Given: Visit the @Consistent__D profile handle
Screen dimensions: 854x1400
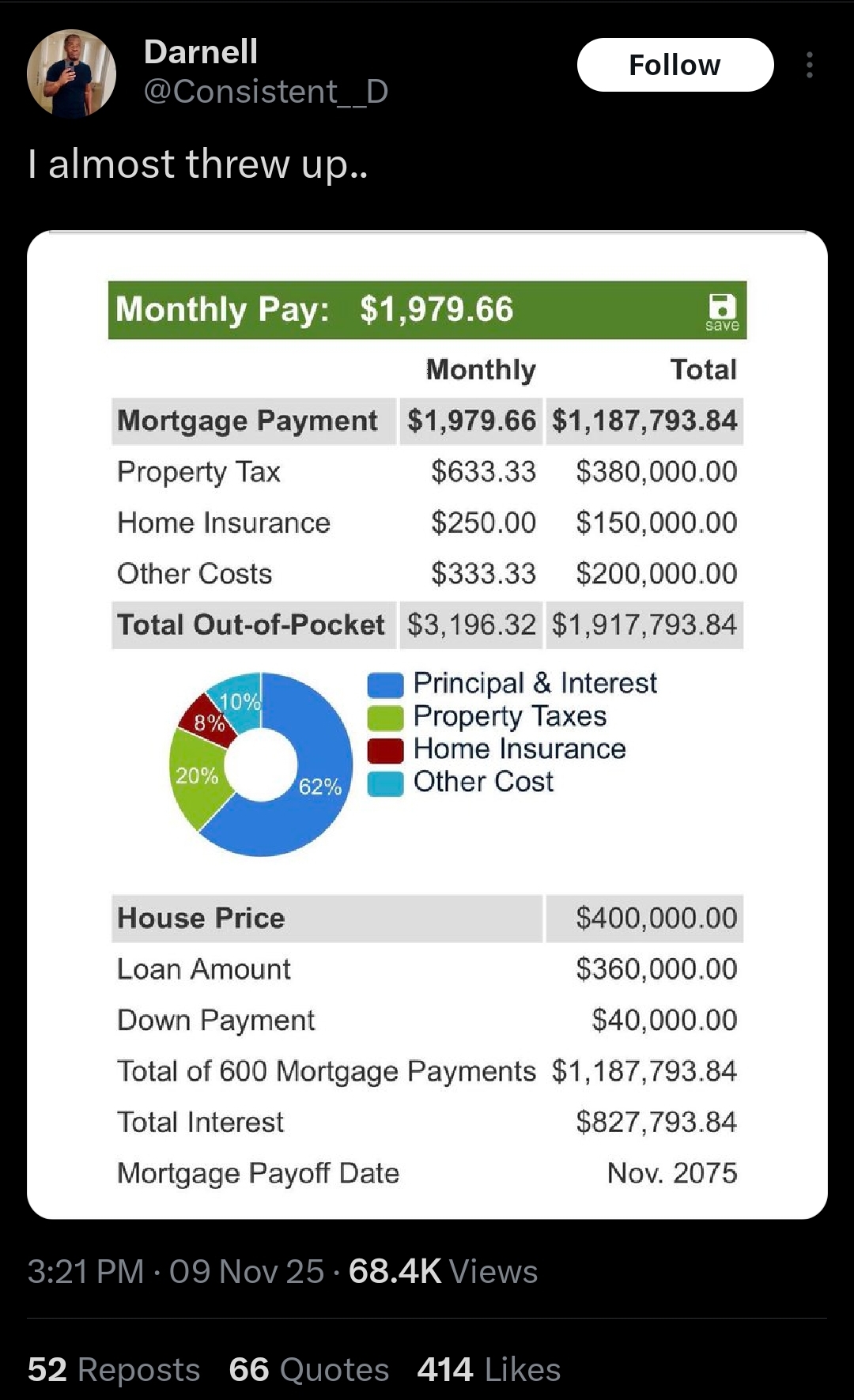Looking at the screenshot, I should coord(266,92).
